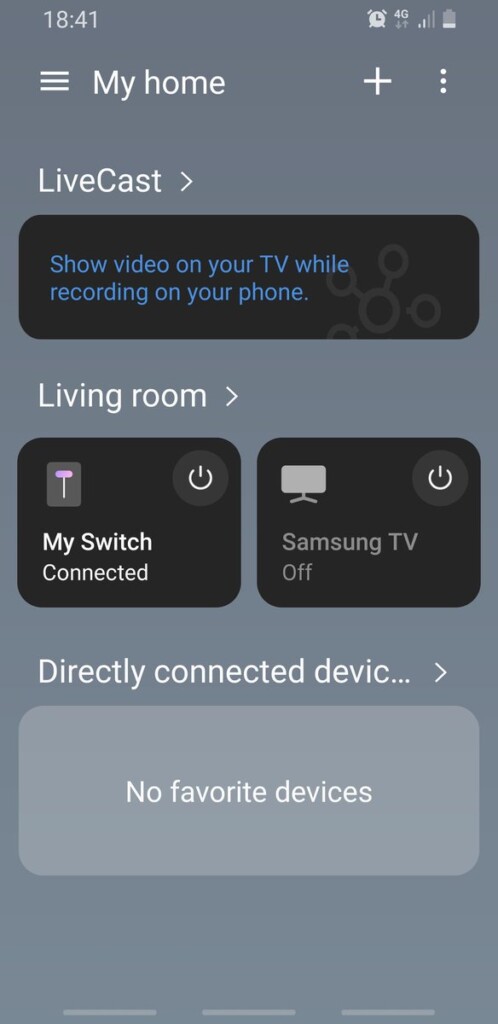Open the Living room section

pyautogui.click(x=138, y=396)
